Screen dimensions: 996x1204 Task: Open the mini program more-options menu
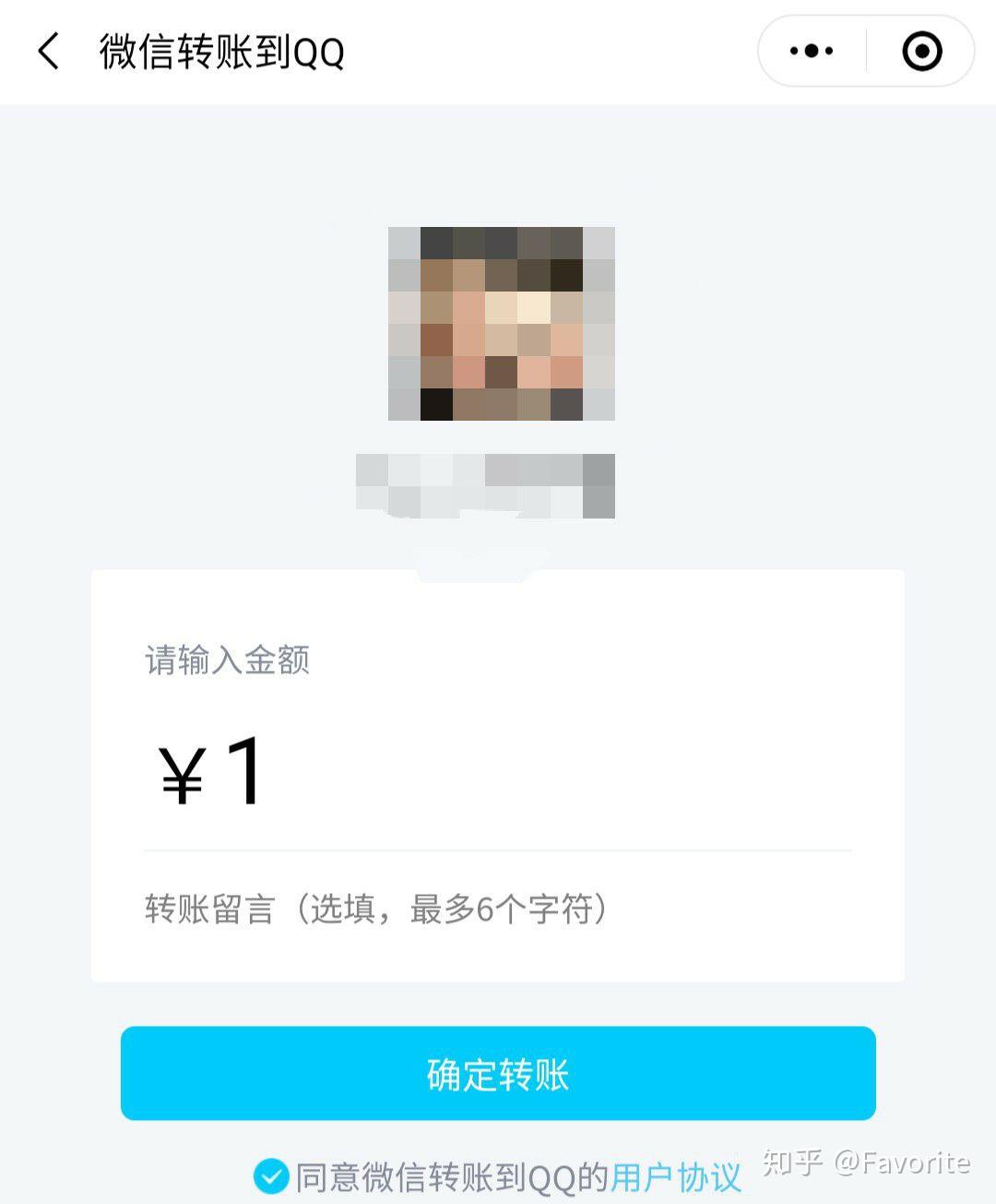pyautogui.click(x=812, y=51)
